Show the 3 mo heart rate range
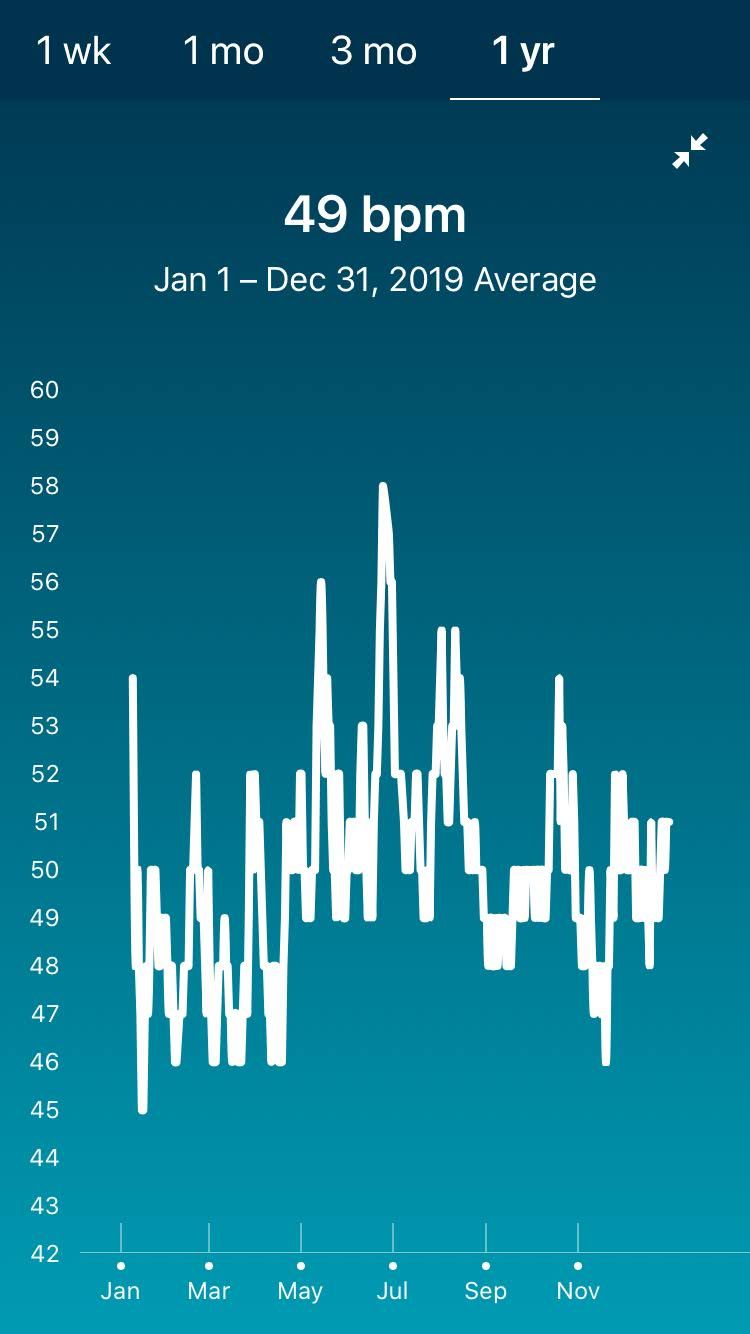The image size is (750, 1334). coord(373,51)
